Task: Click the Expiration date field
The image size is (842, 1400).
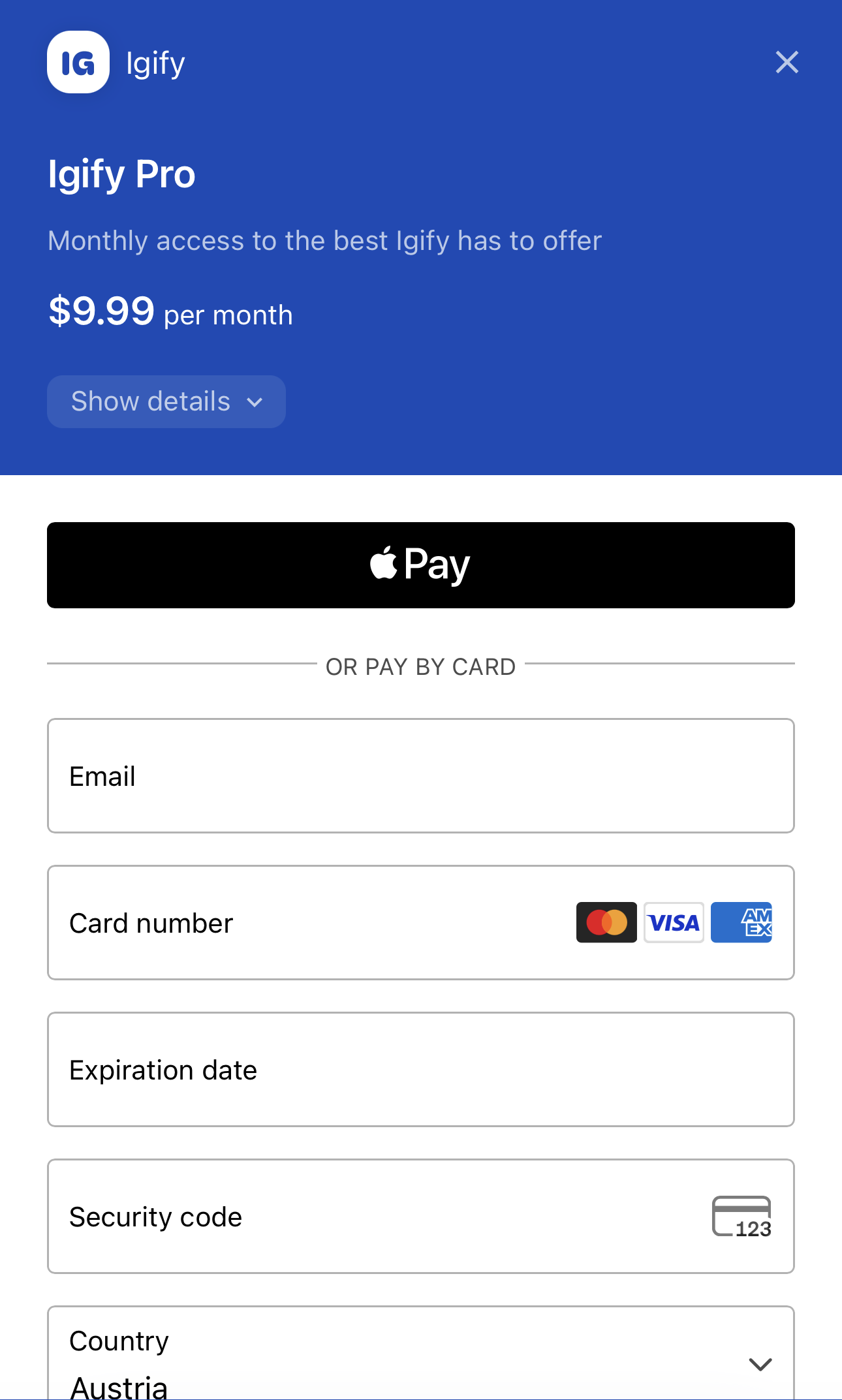Action: pos(421,1069)
